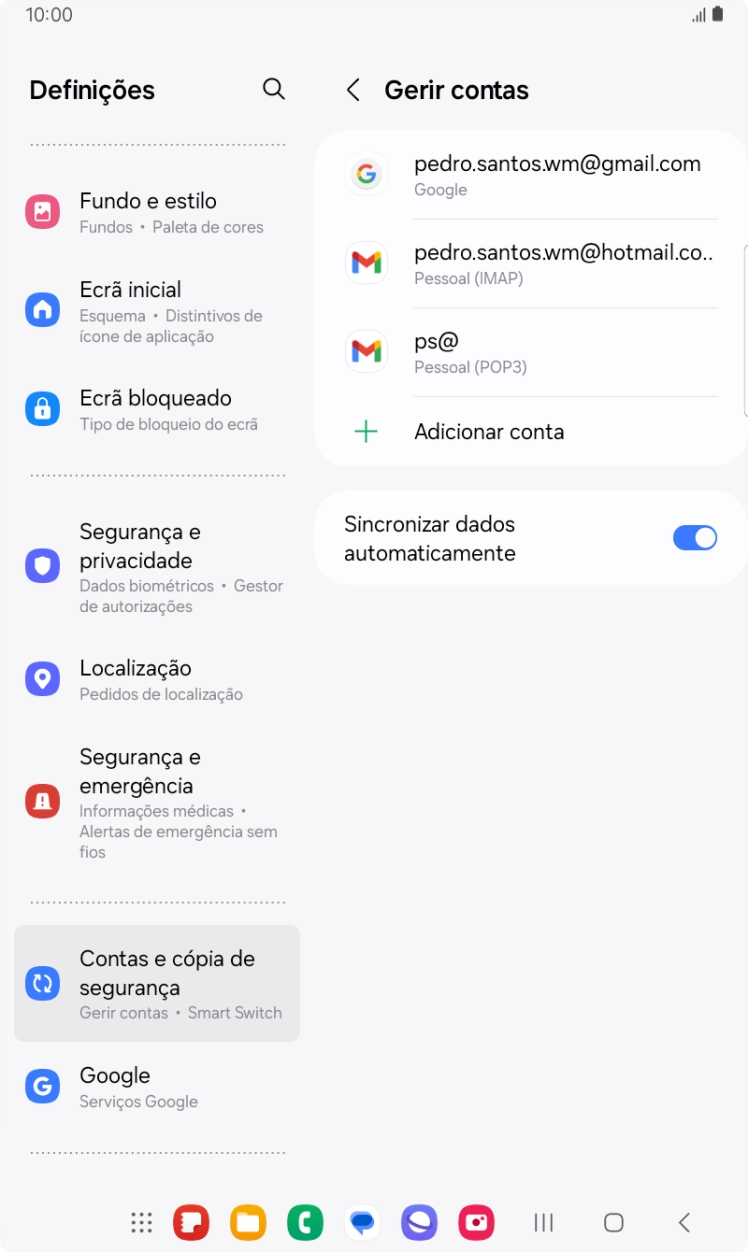Launch Samsung Messages from the bottom bar

[x=362, y=1222]
